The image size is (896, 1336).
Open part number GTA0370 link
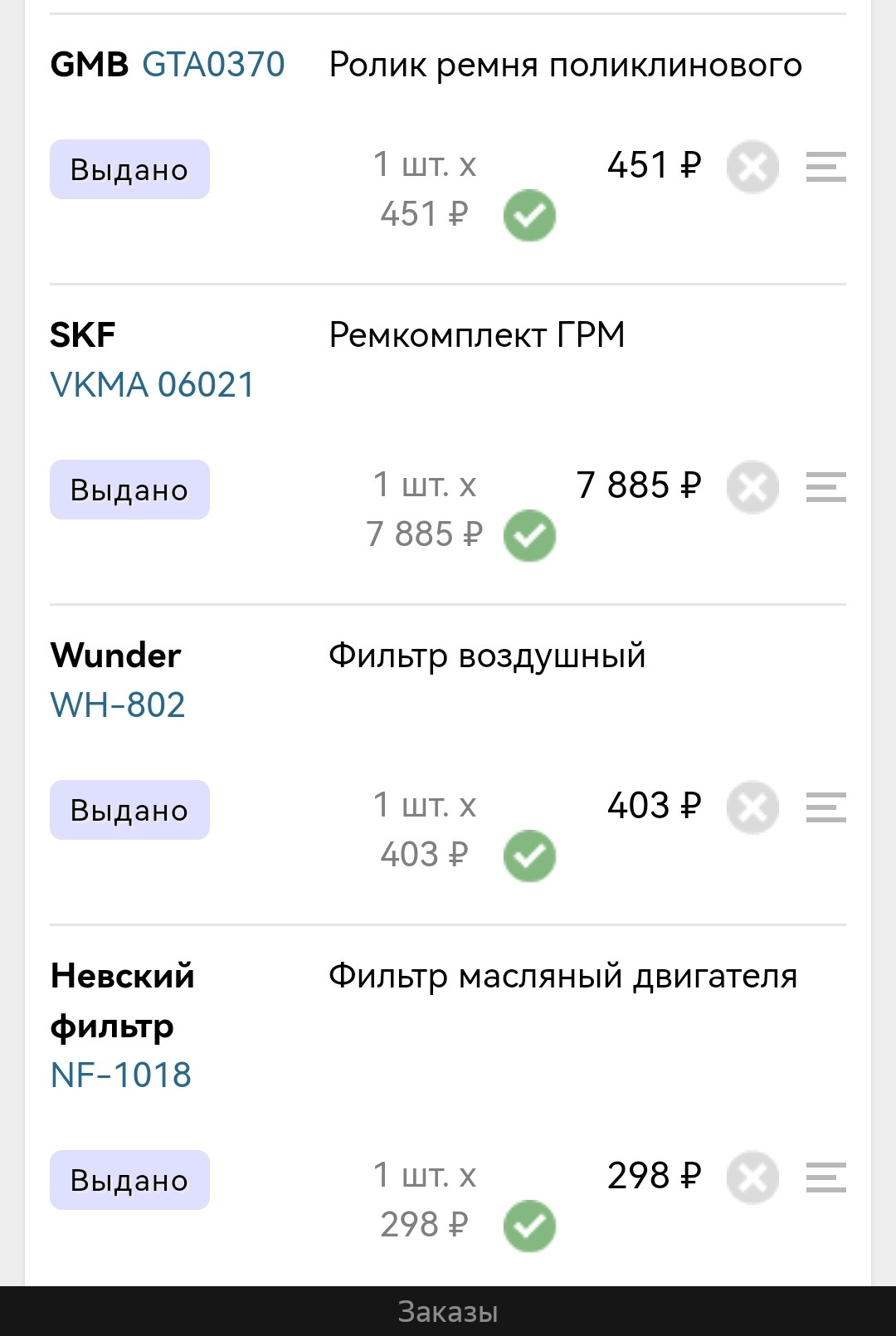[213, 65]
